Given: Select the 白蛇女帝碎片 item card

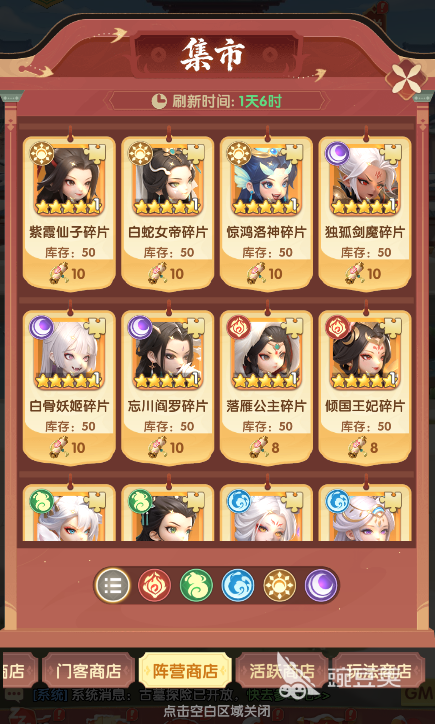Looking at the screenshot, I should 168,213.
